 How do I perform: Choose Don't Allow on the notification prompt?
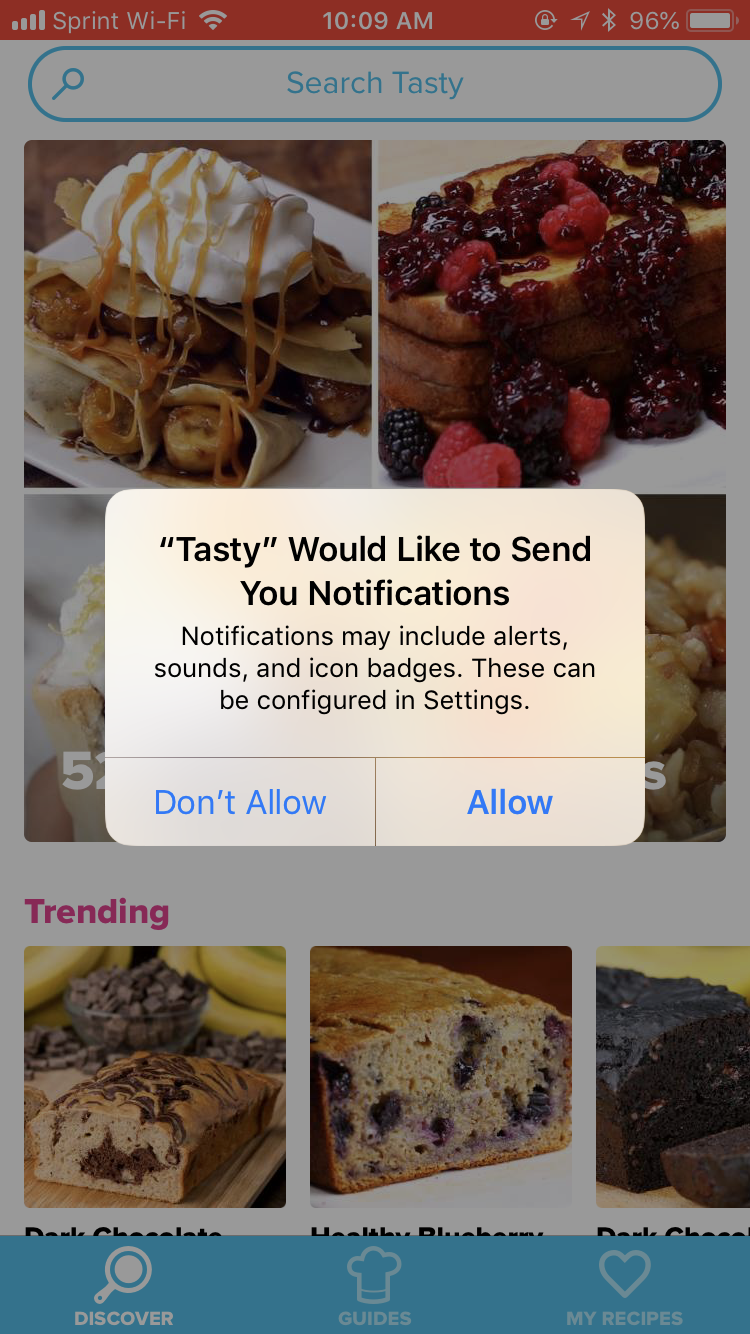click(240, 802)
